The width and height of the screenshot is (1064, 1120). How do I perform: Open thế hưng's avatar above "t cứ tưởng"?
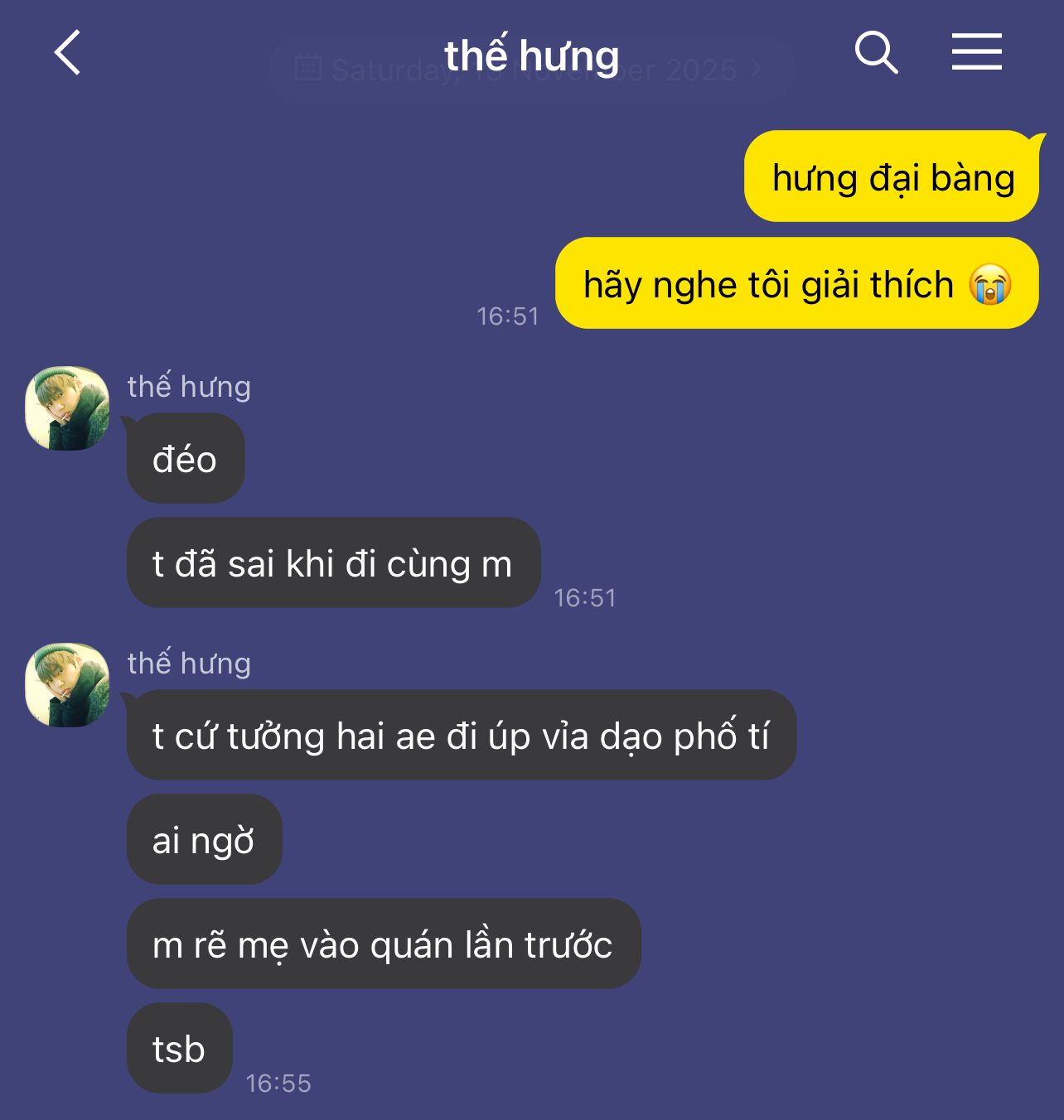(68, 685)
